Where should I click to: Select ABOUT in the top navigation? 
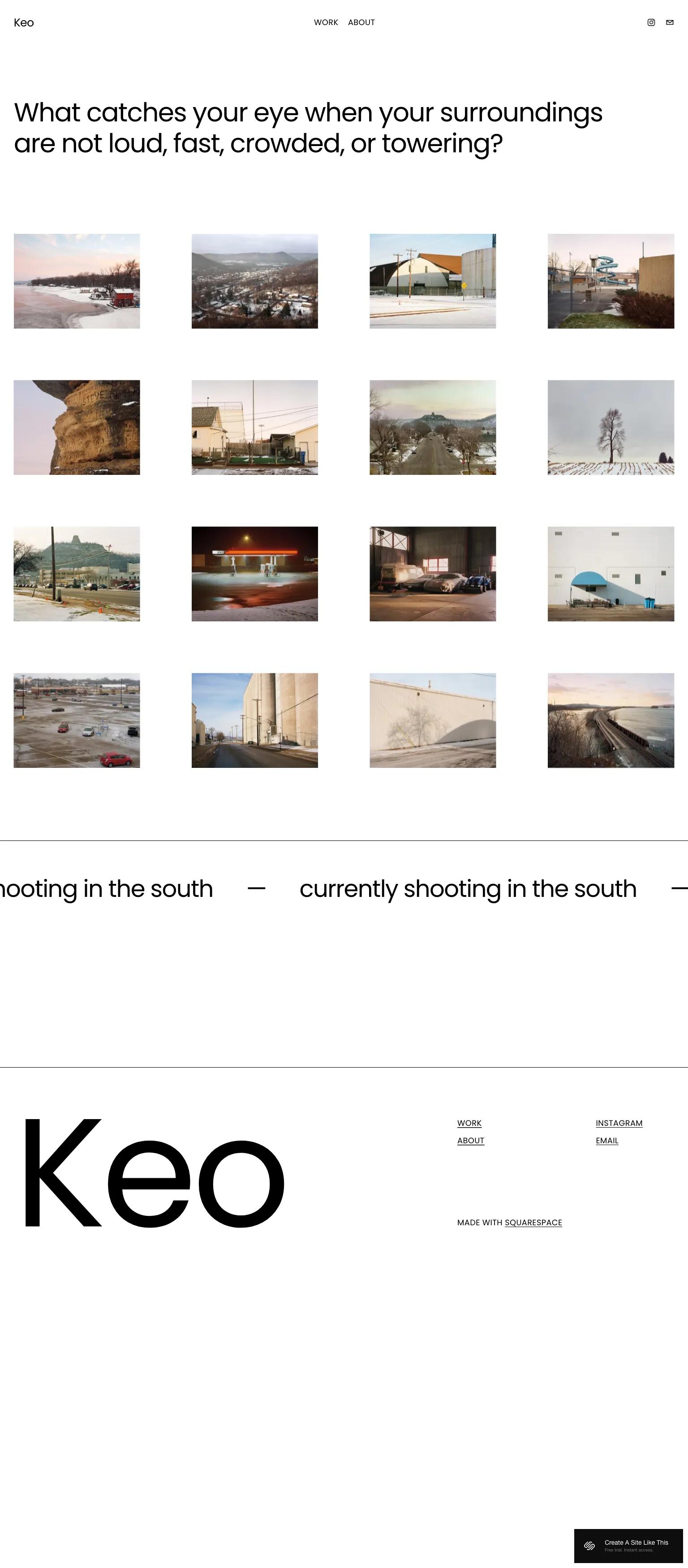tap(361, 22)
